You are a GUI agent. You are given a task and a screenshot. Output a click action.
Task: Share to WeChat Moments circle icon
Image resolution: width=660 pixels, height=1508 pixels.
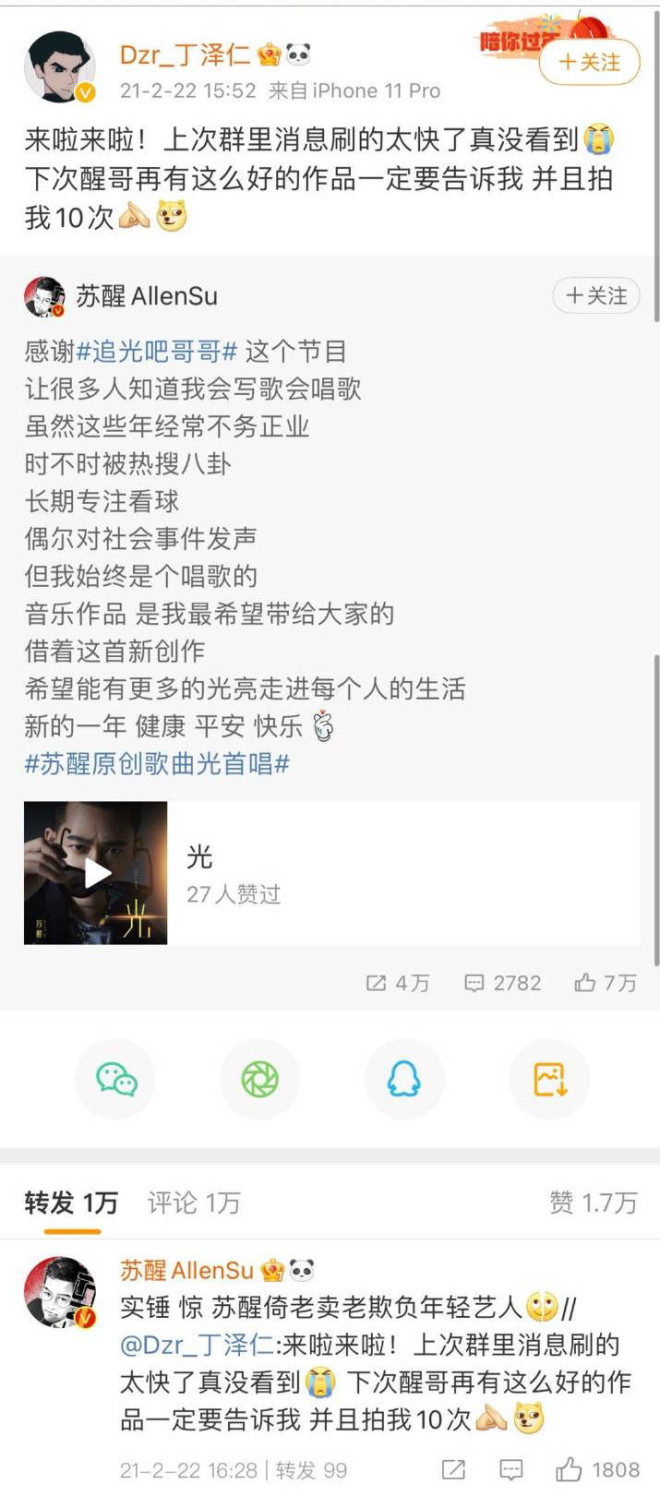click(x=260, y=1079)
